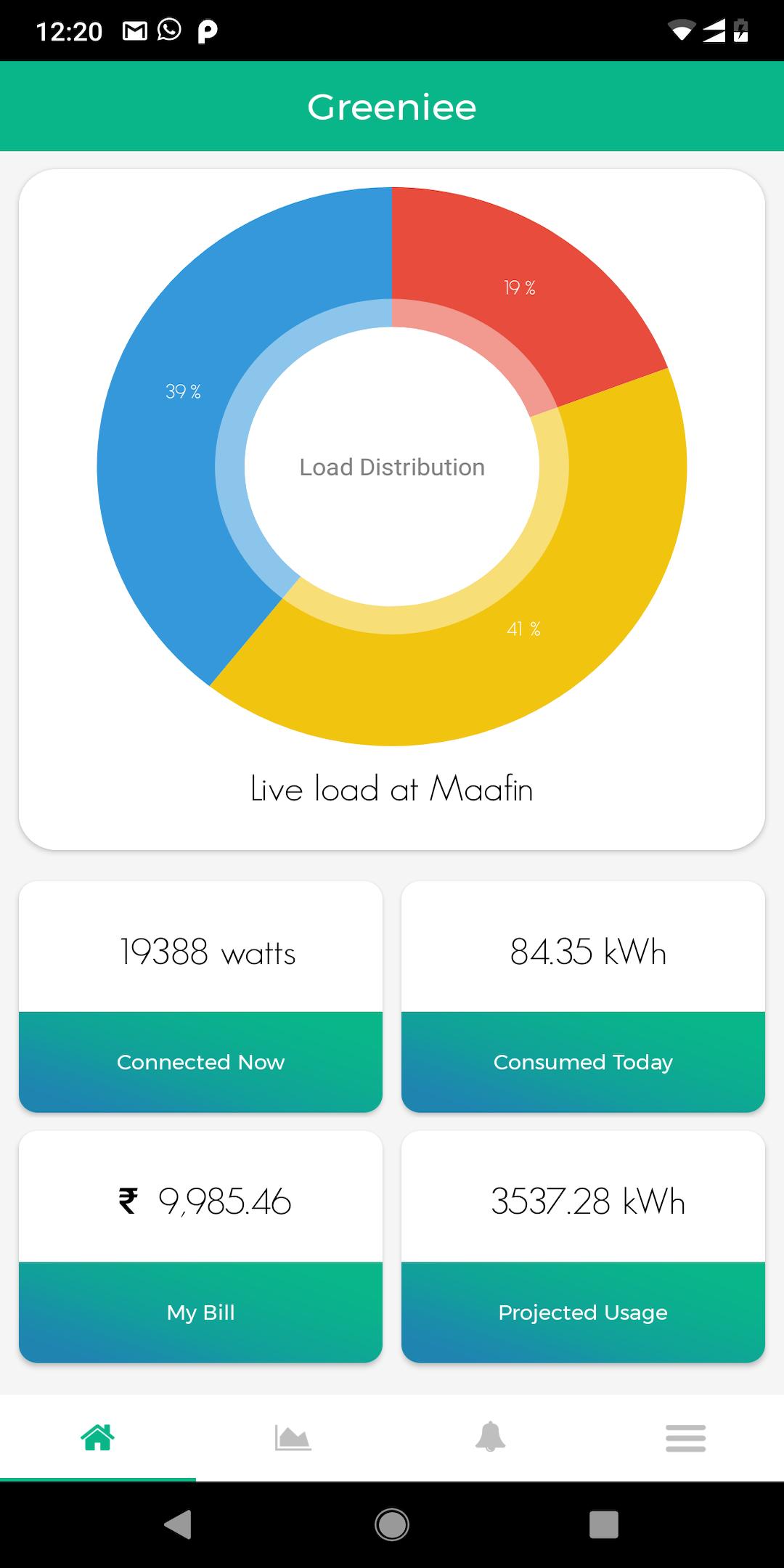784x1568 pixels.
Task: Open the Consumed Today card
Action: [583, 996]
